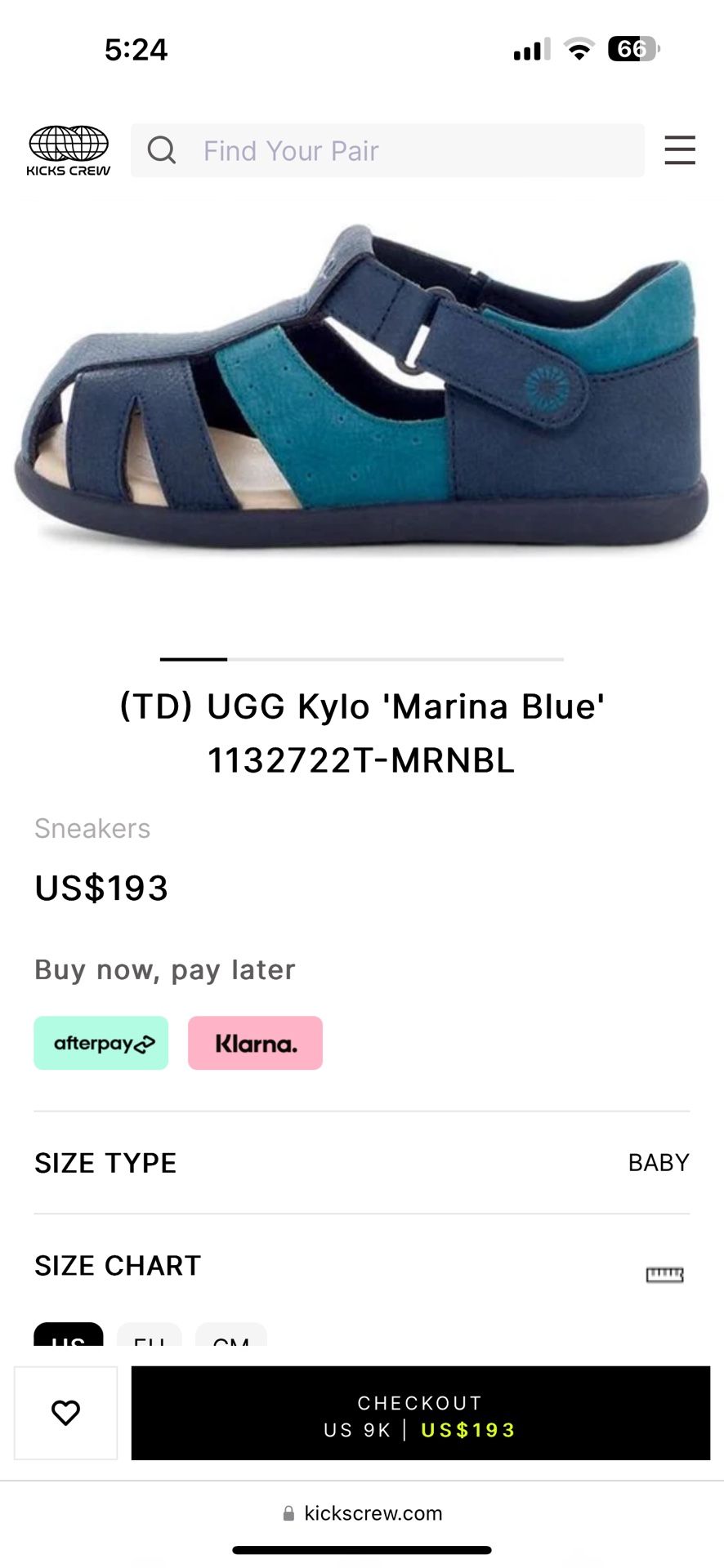Open the size chart ruler icon
Screen dimensions: 724x1568
[665, 1272]
